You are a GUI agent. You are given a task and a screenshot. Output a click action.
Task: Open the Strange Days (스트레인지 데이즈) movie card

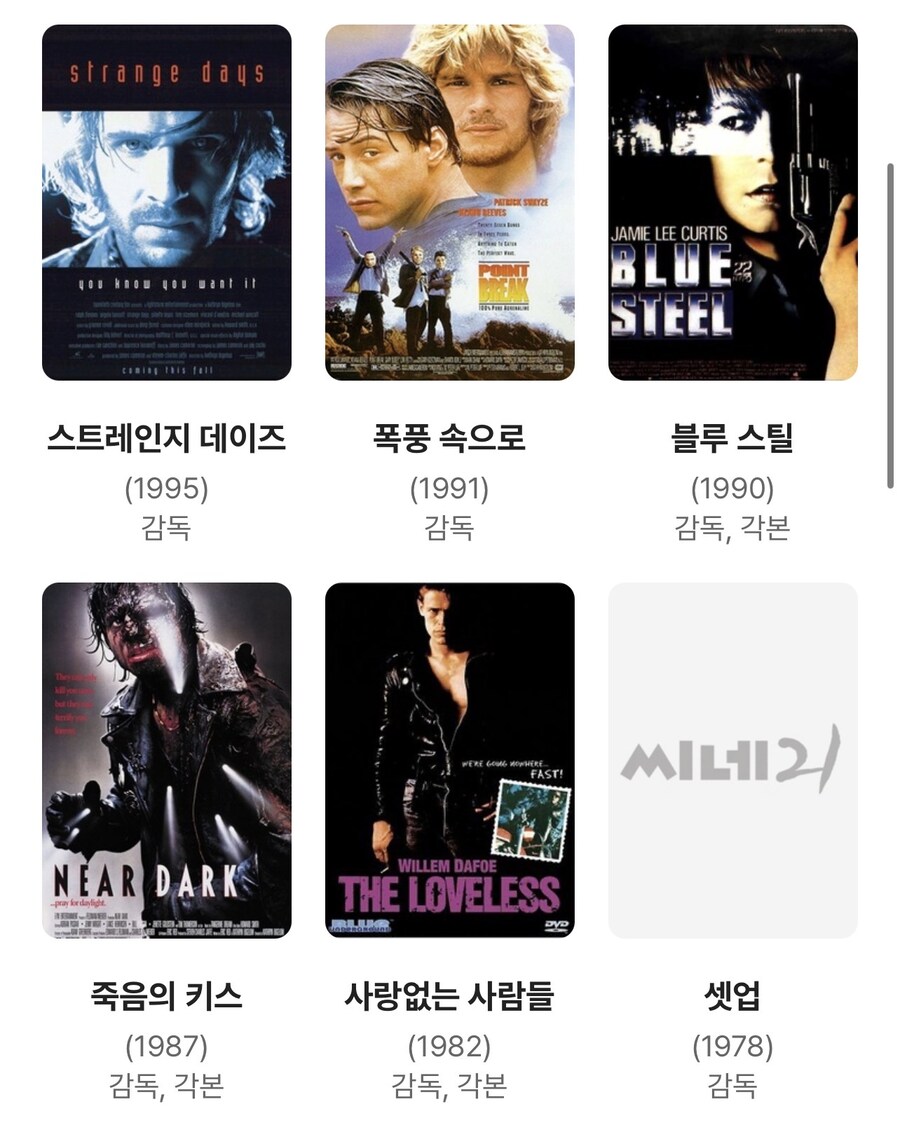coord(166,203)
